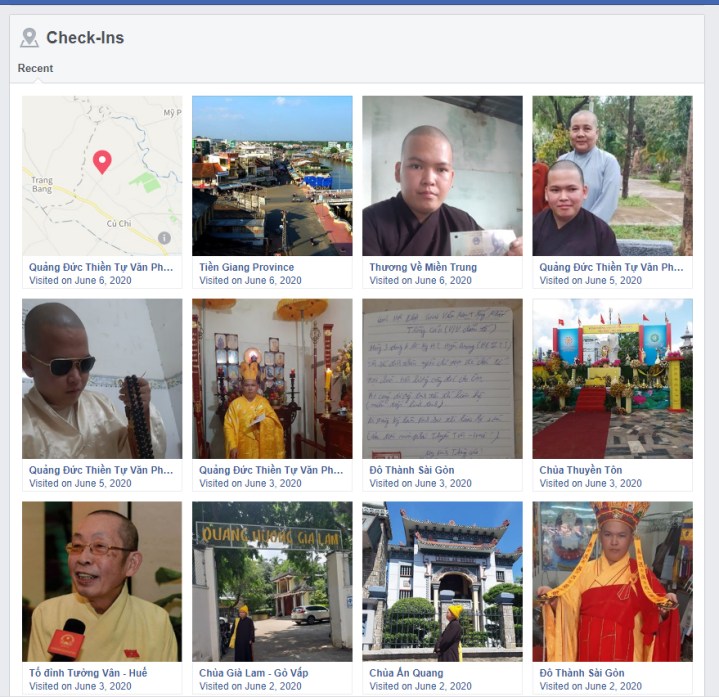Image resolution: width=719 pixels, height=697 pixels.
Task: Tap the Chùa Thuyền Tôn place link
Action: (x=580, y=470)
